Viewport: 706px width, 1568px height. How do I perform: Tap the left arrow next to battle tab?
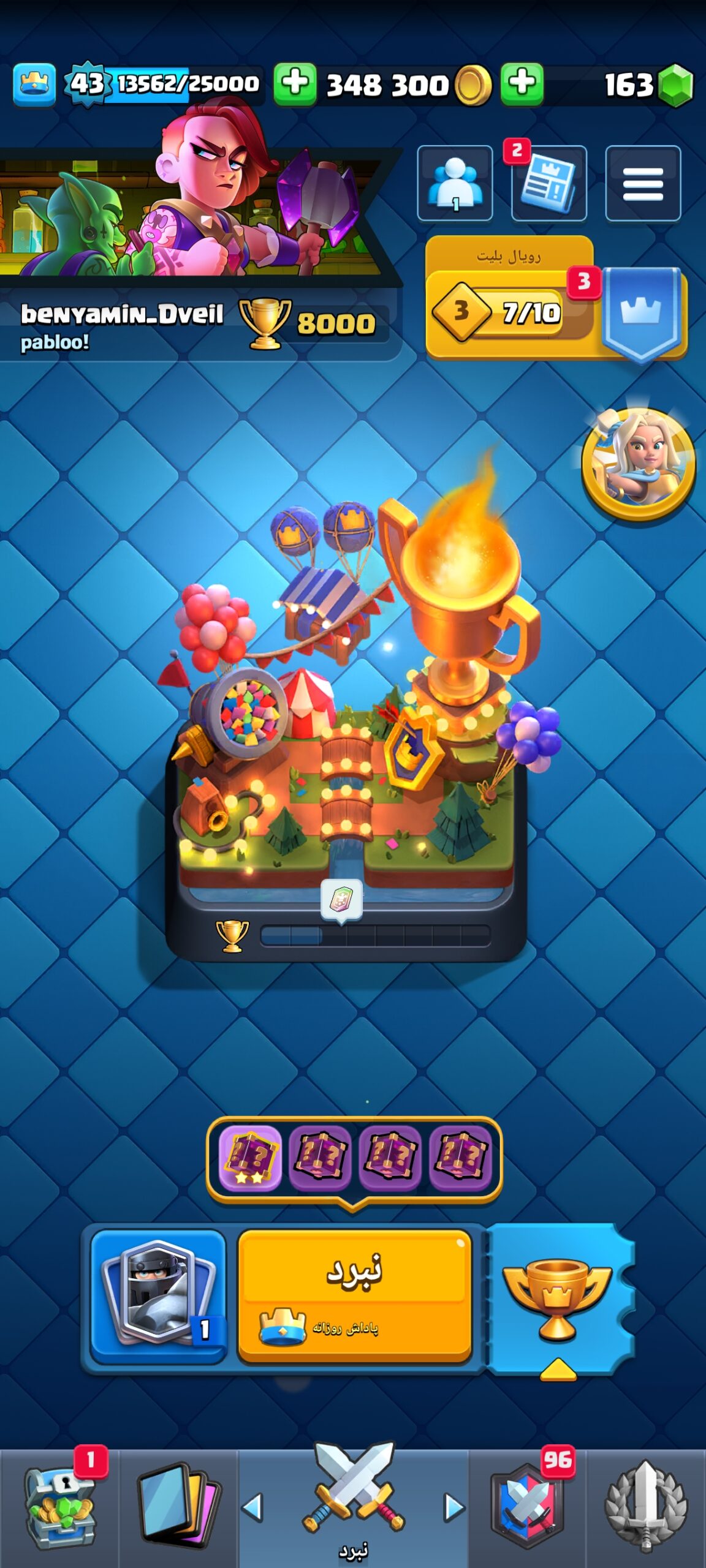252,1508
